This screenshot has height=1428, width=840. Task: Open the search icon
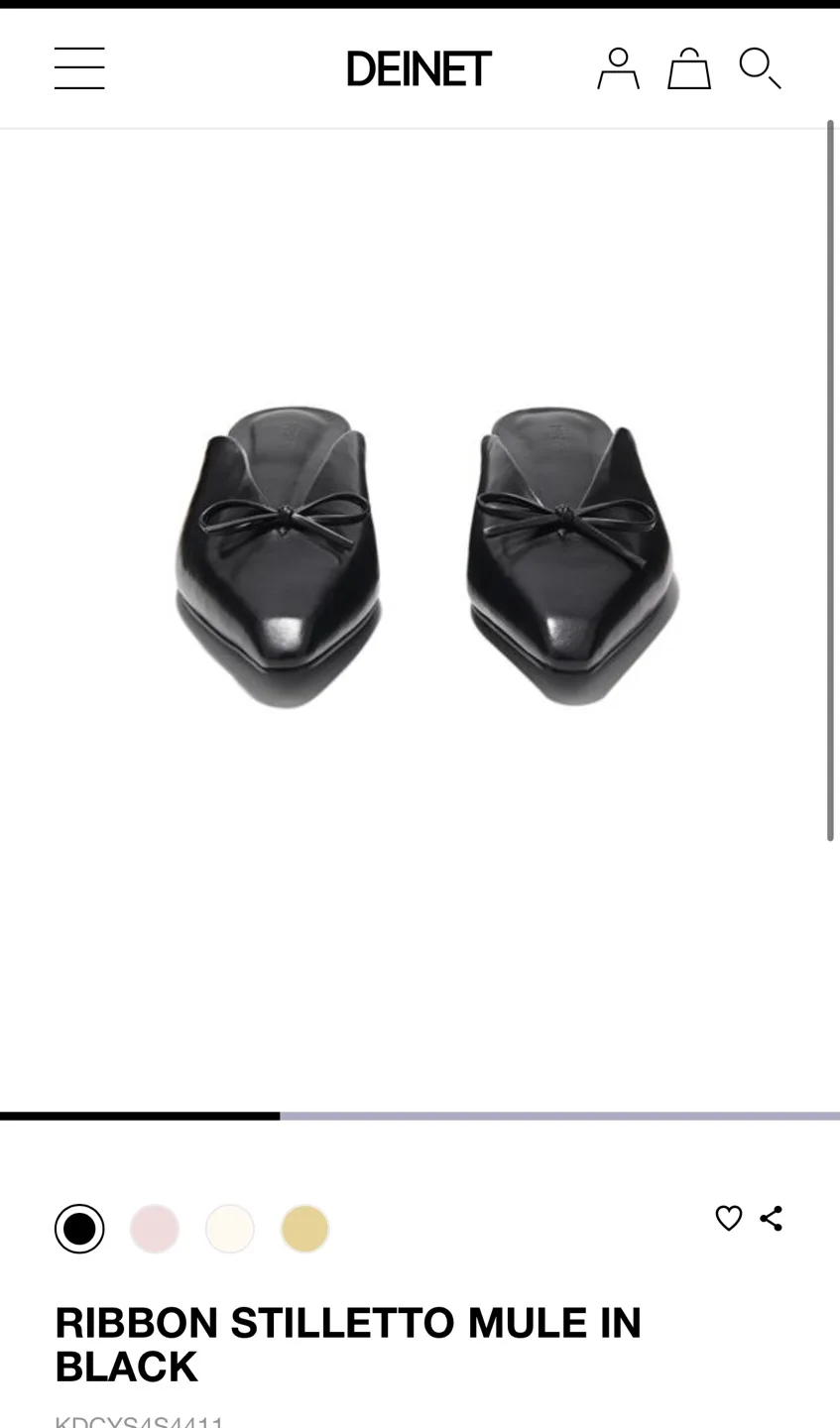(761, 68)
